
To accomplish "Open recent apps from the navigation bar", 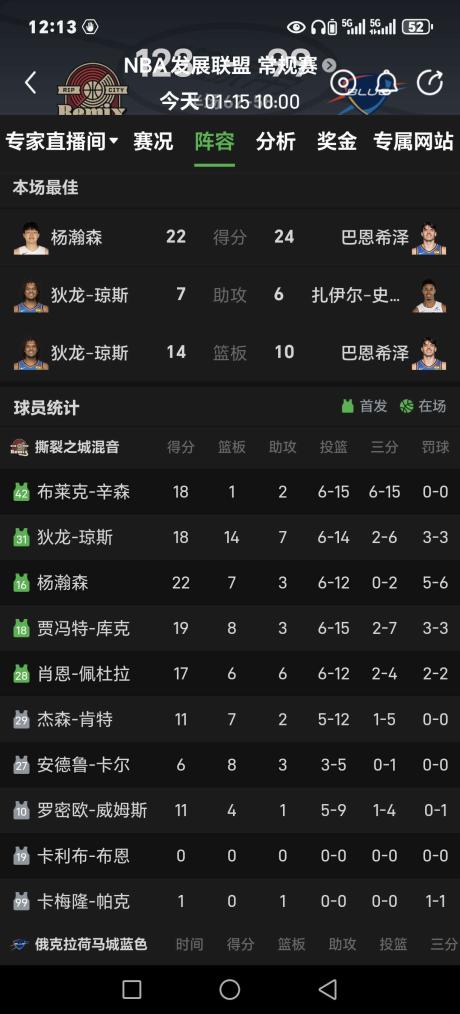I will pyautogui.click(x=132, y=989).
